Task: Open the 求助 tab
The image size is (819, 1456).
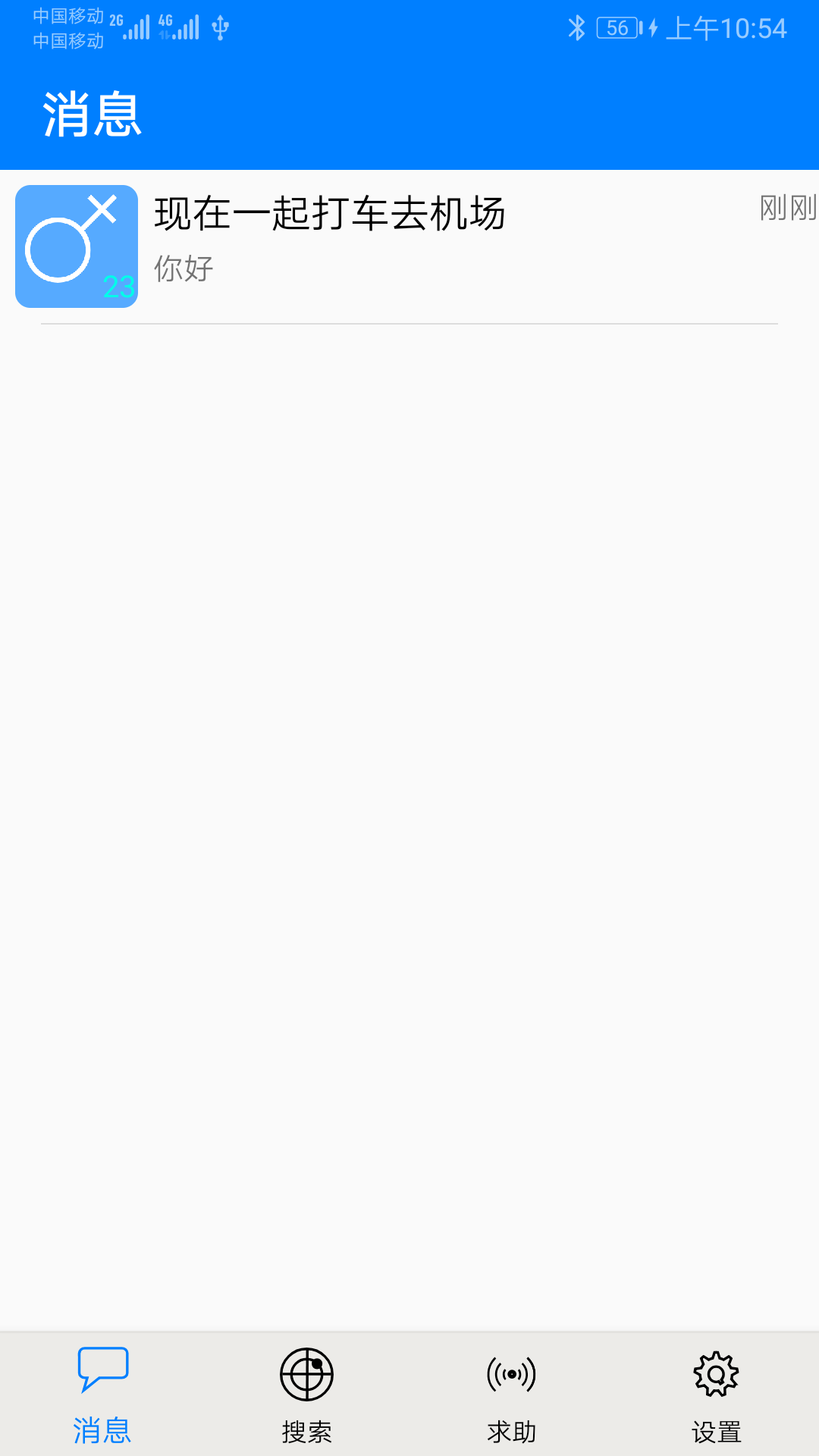Action: 511,1394
